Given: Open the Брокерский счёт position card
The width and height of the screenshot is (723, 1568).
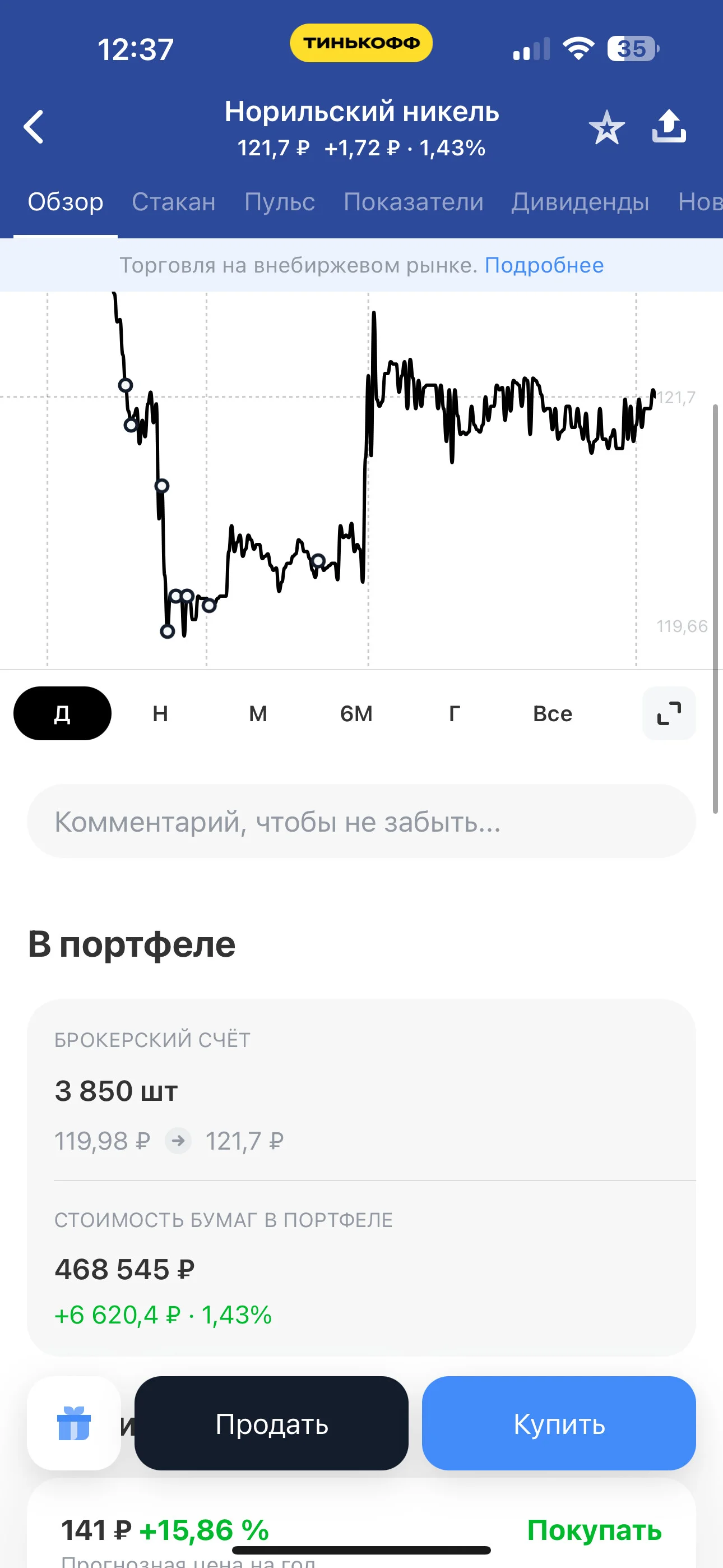Looking at the screenshot, I should coord(361,1178).
